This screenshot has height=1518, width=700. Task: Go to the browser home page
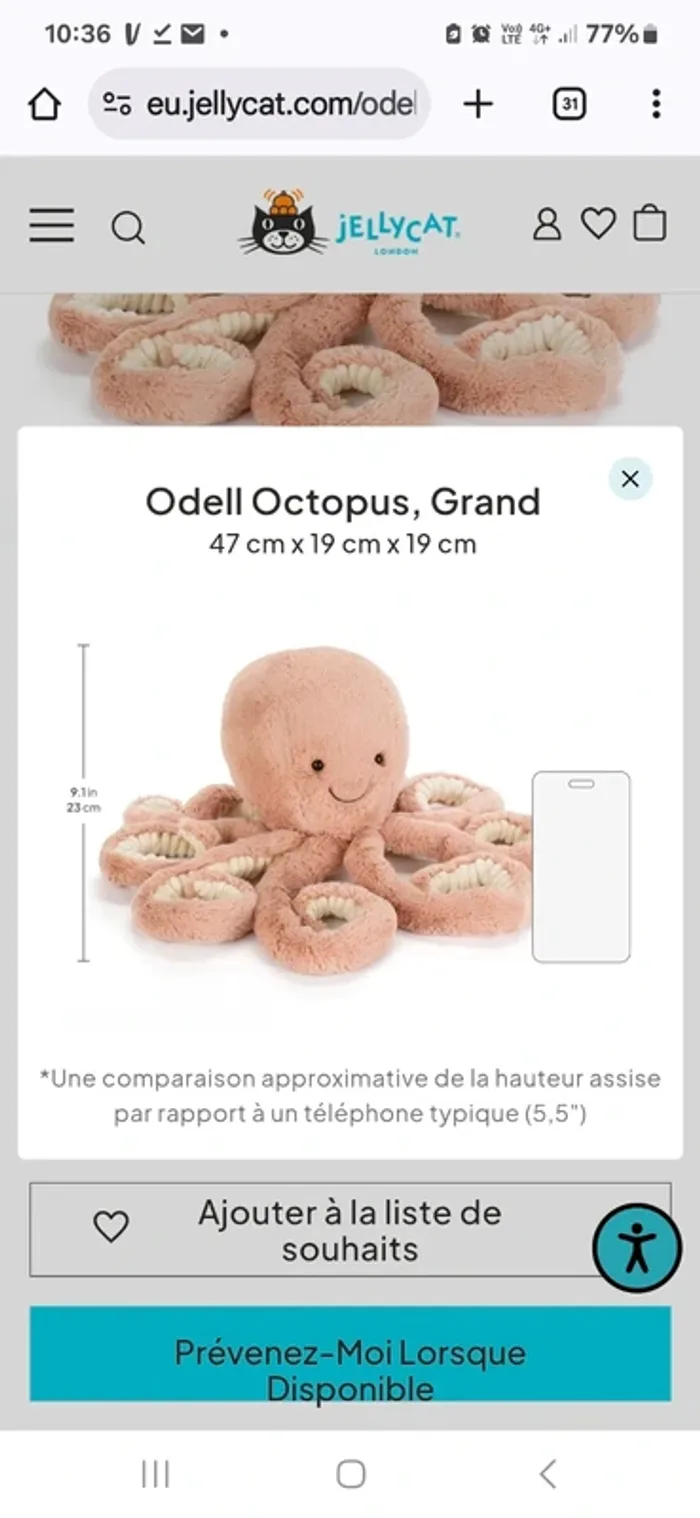[44, 104]
